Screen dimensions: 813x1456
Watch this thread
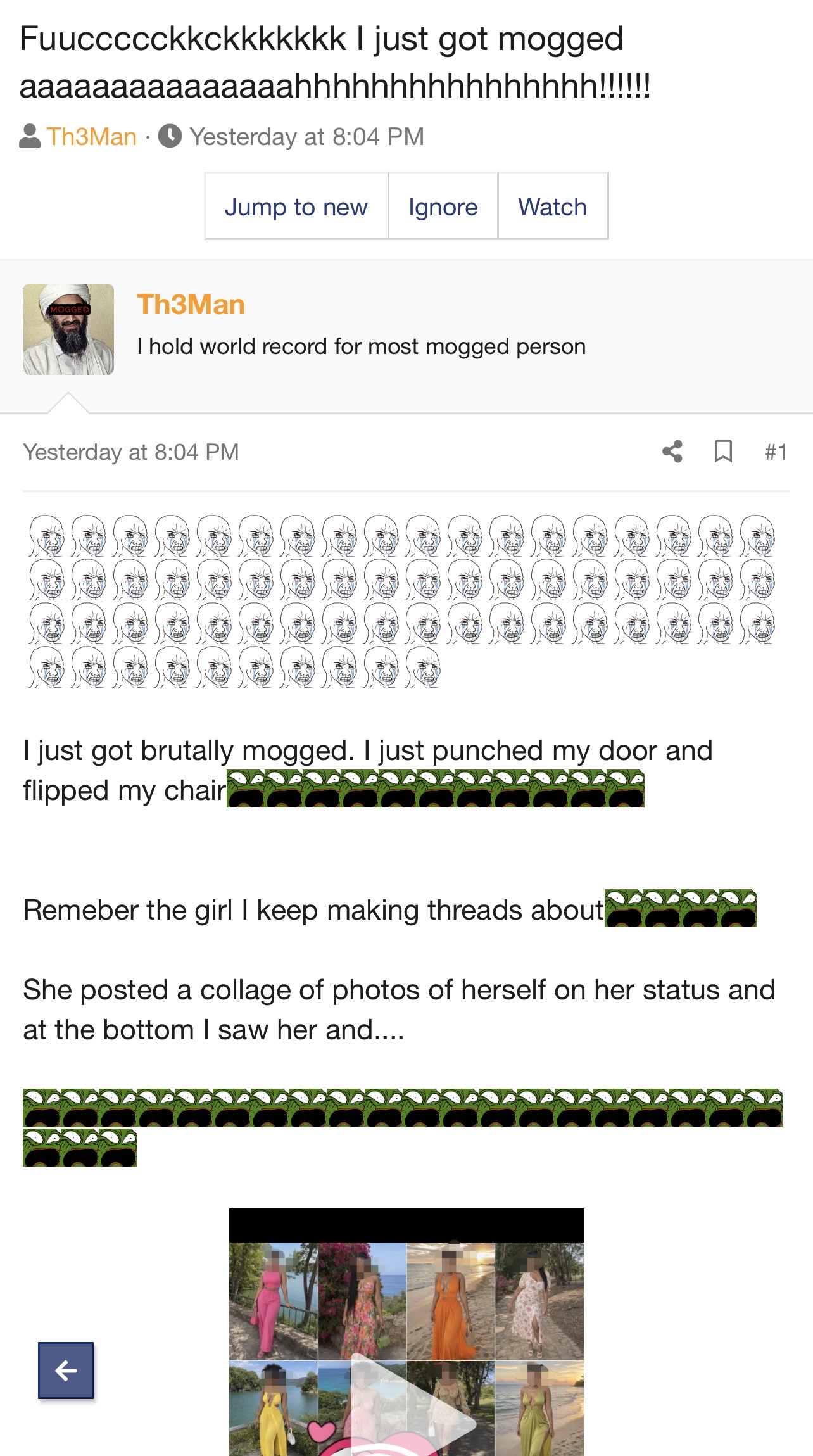552,206
